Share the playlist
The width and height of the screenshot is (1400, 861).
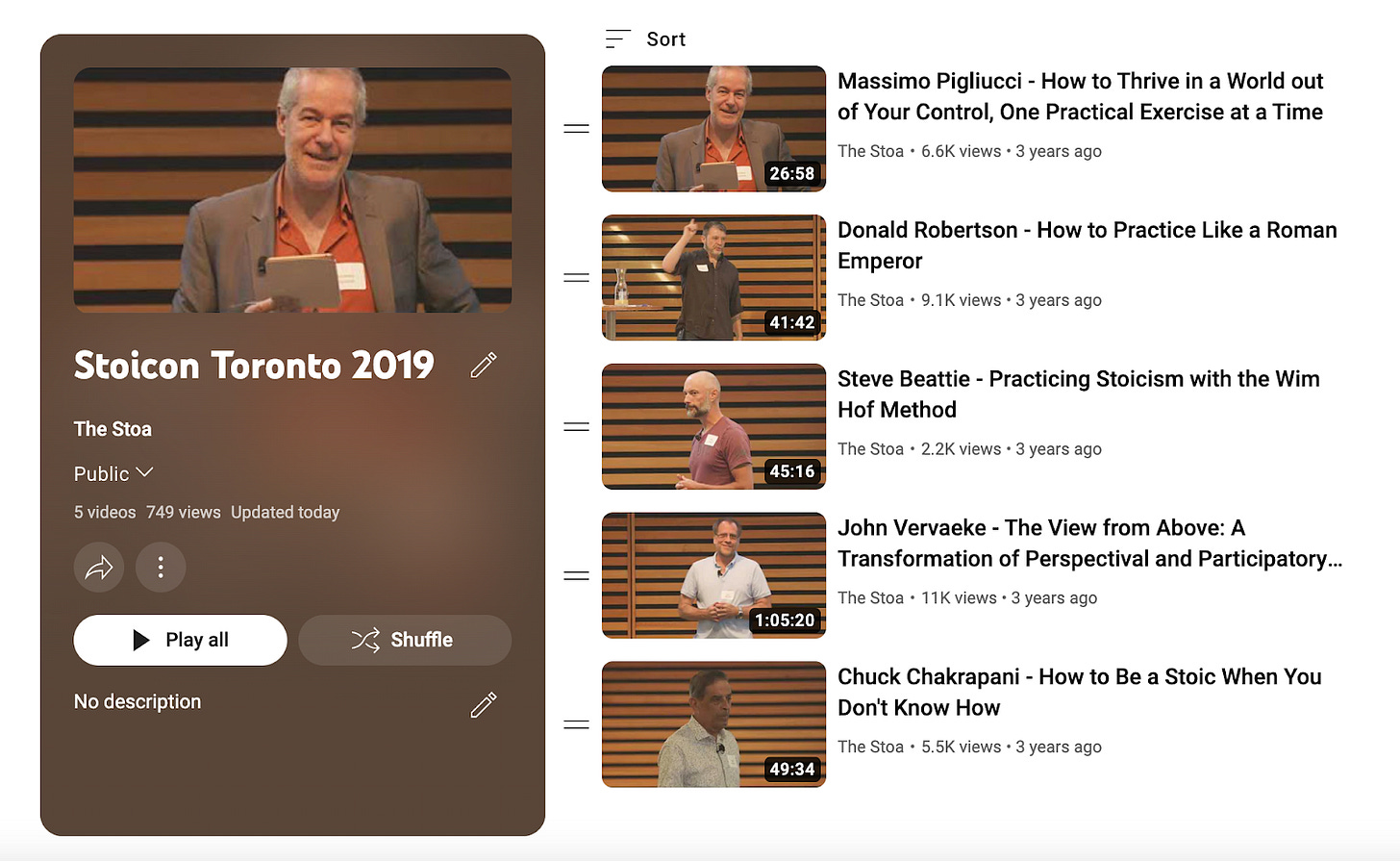point(99,568)
